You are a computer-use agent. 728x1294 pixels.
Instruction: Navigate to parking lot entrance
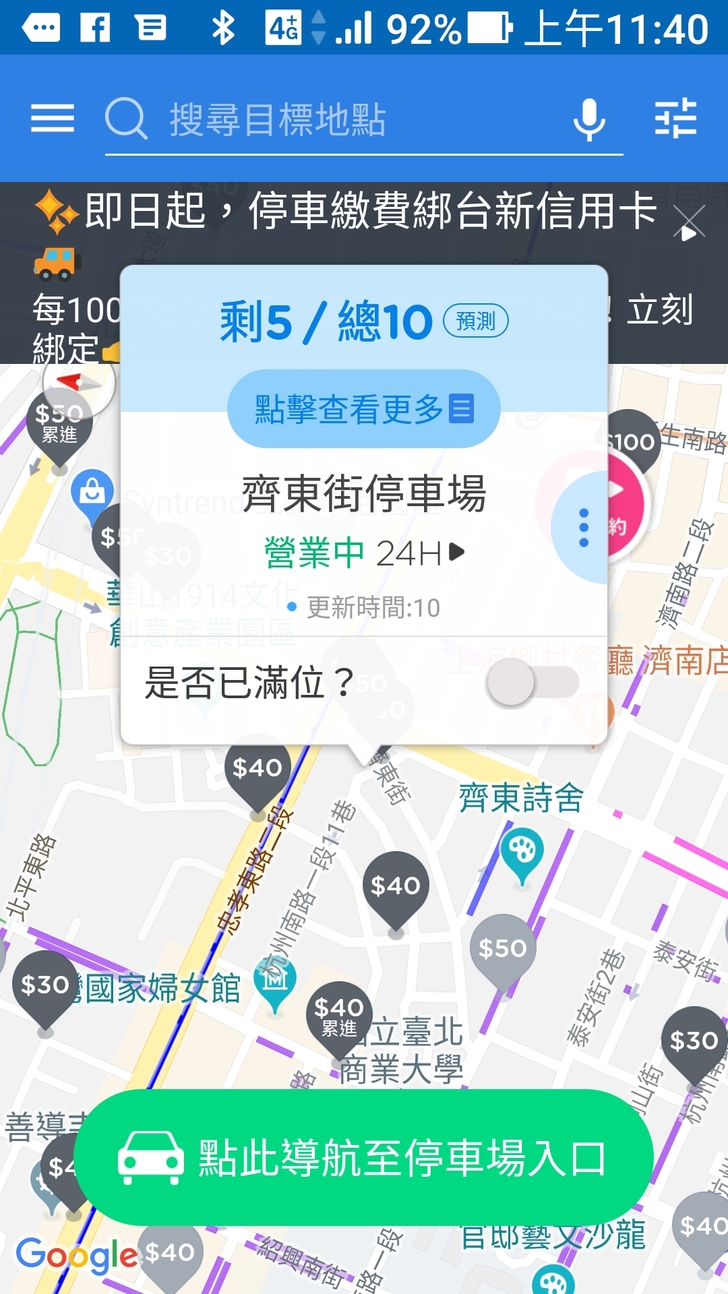[x=364, y=1158]
